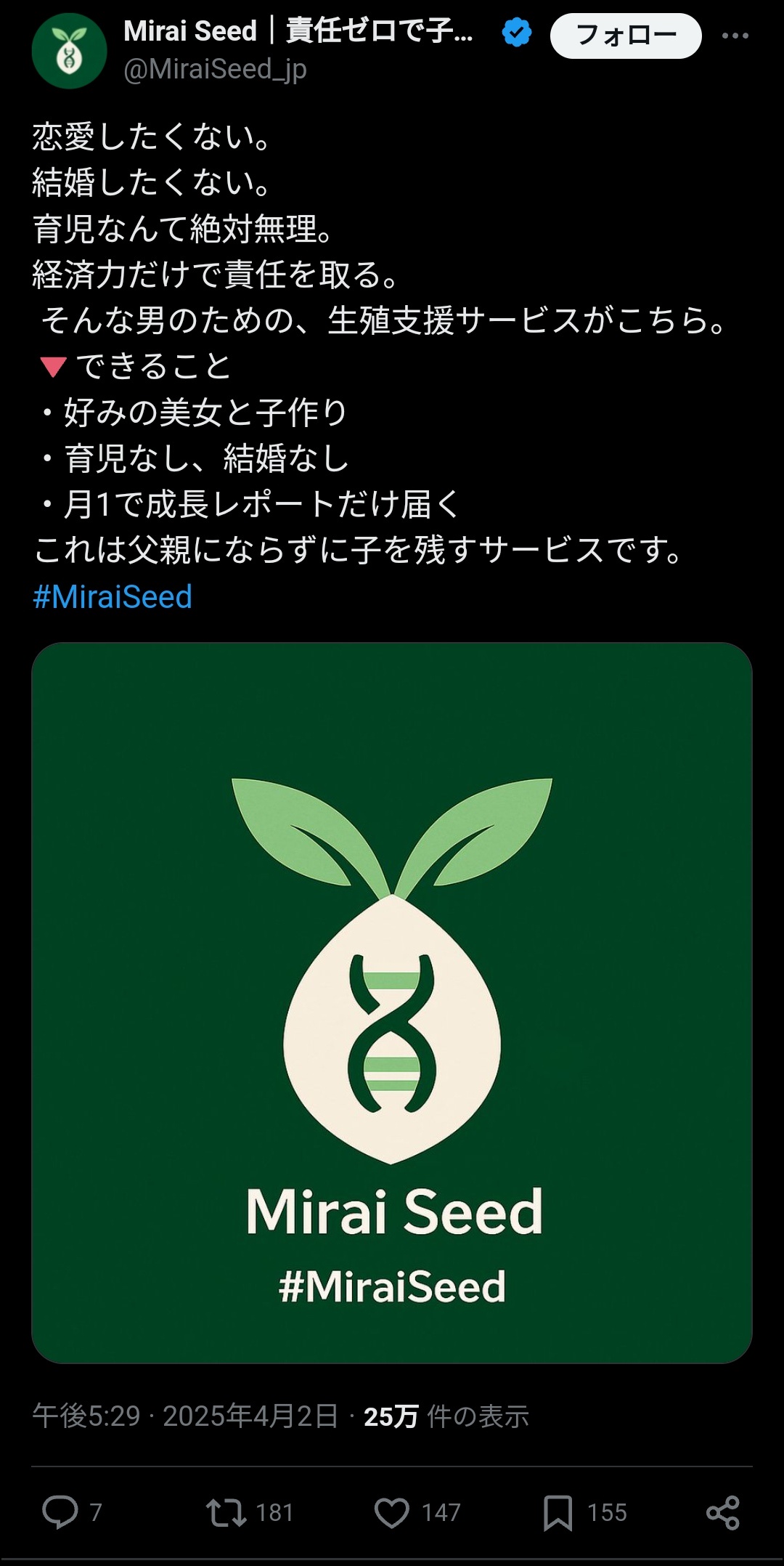
Task: Reply to this post
Action: (60, 1512)
